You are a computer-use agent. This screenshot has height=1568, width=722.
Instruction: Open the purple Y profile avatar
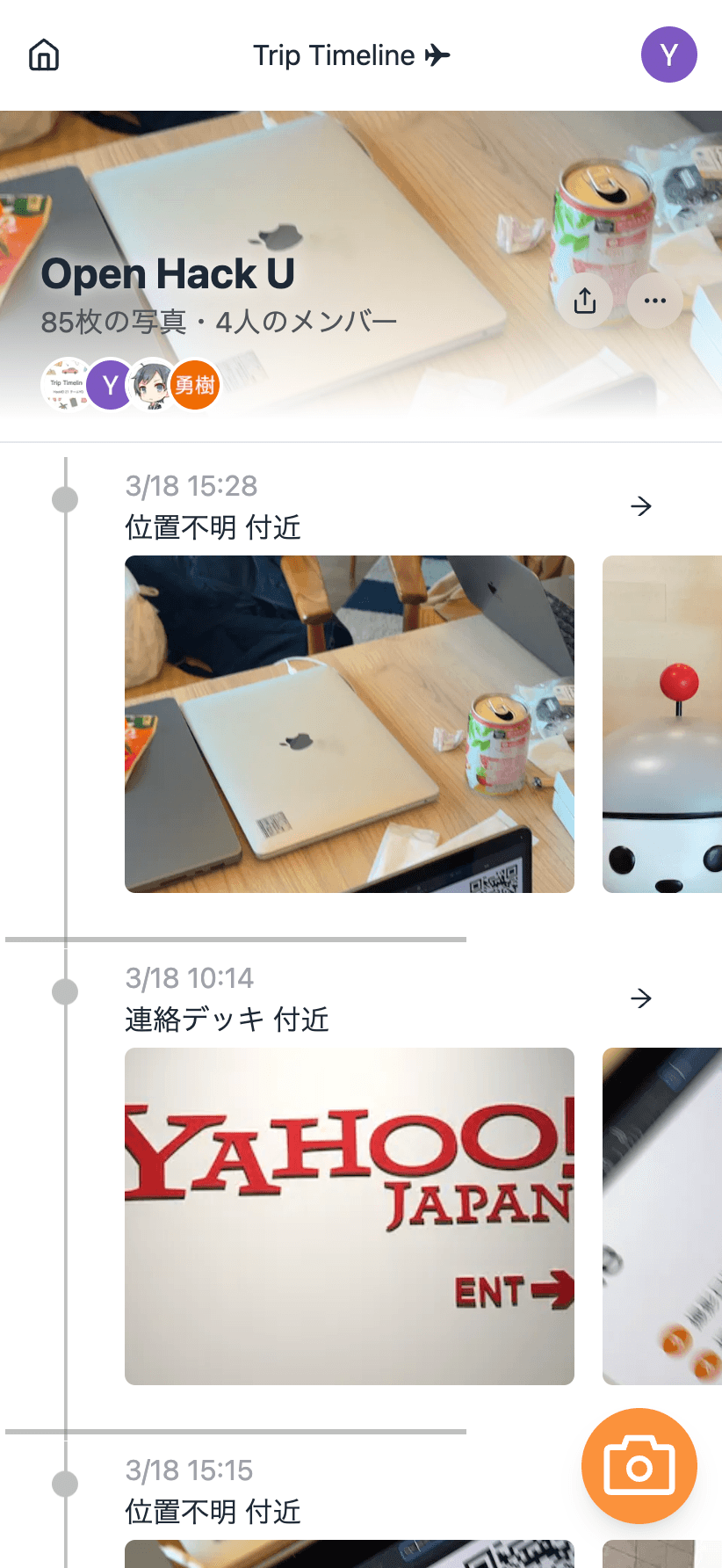coord(669,54)
